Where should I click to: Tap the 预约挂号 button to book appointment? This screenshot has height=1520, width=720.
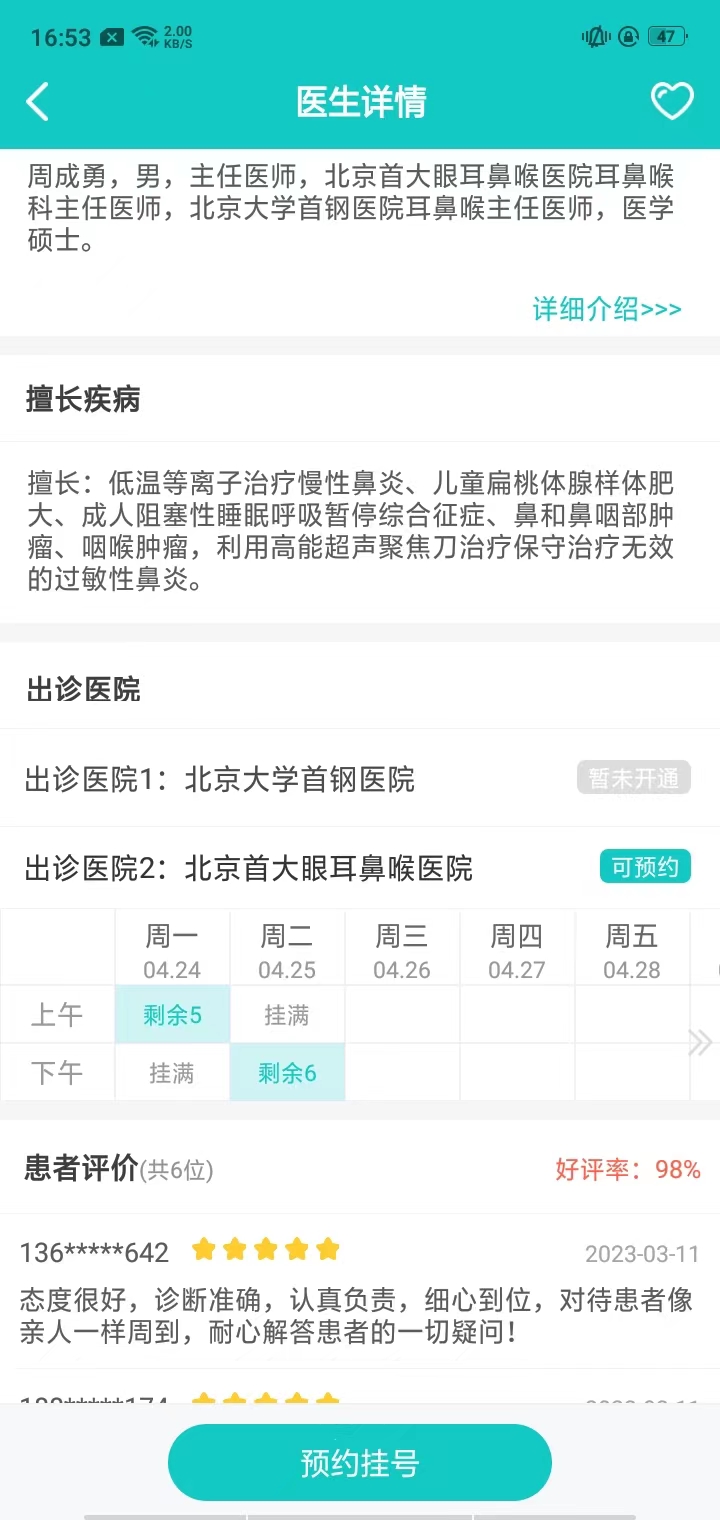(x=360, y=1462)
